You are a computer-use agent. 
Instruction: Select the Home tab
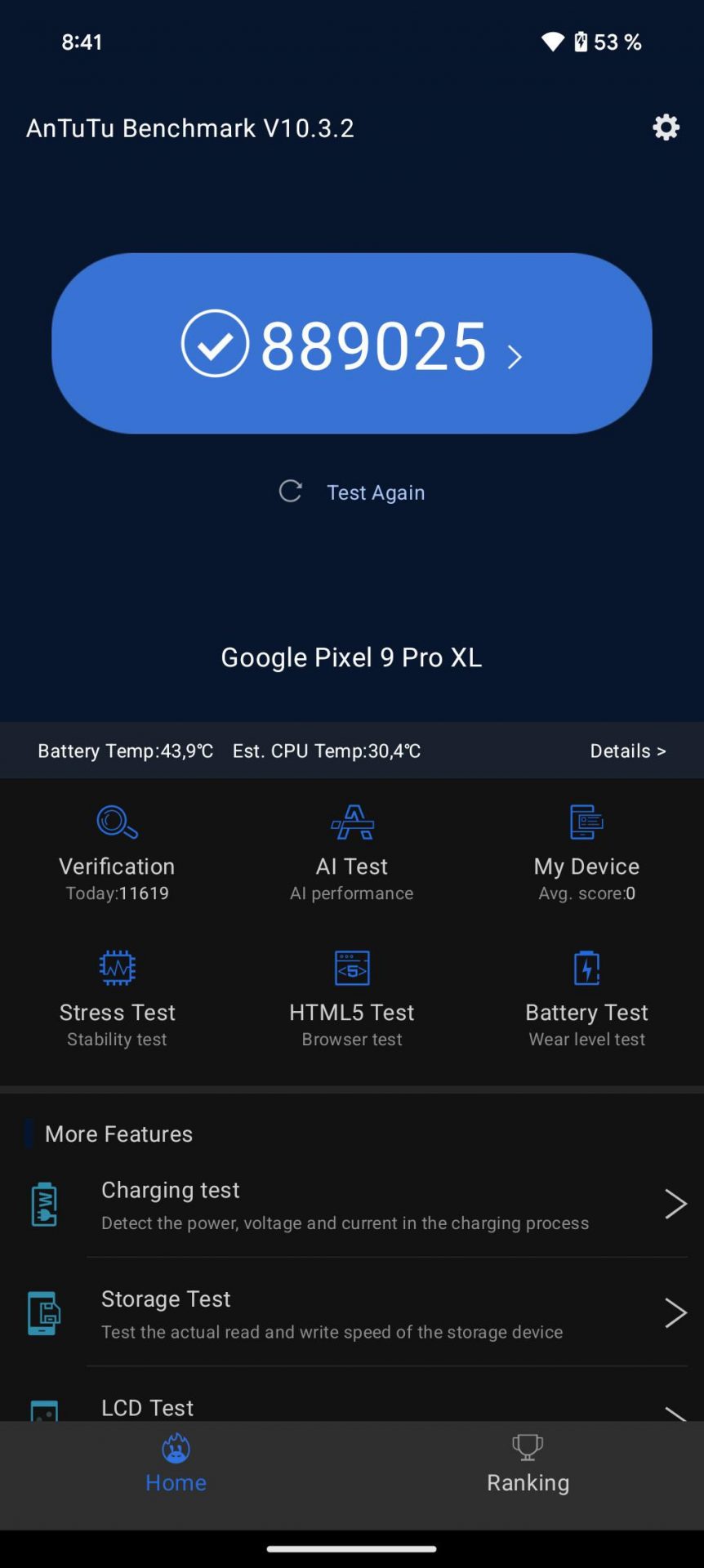pos(176,1466)
